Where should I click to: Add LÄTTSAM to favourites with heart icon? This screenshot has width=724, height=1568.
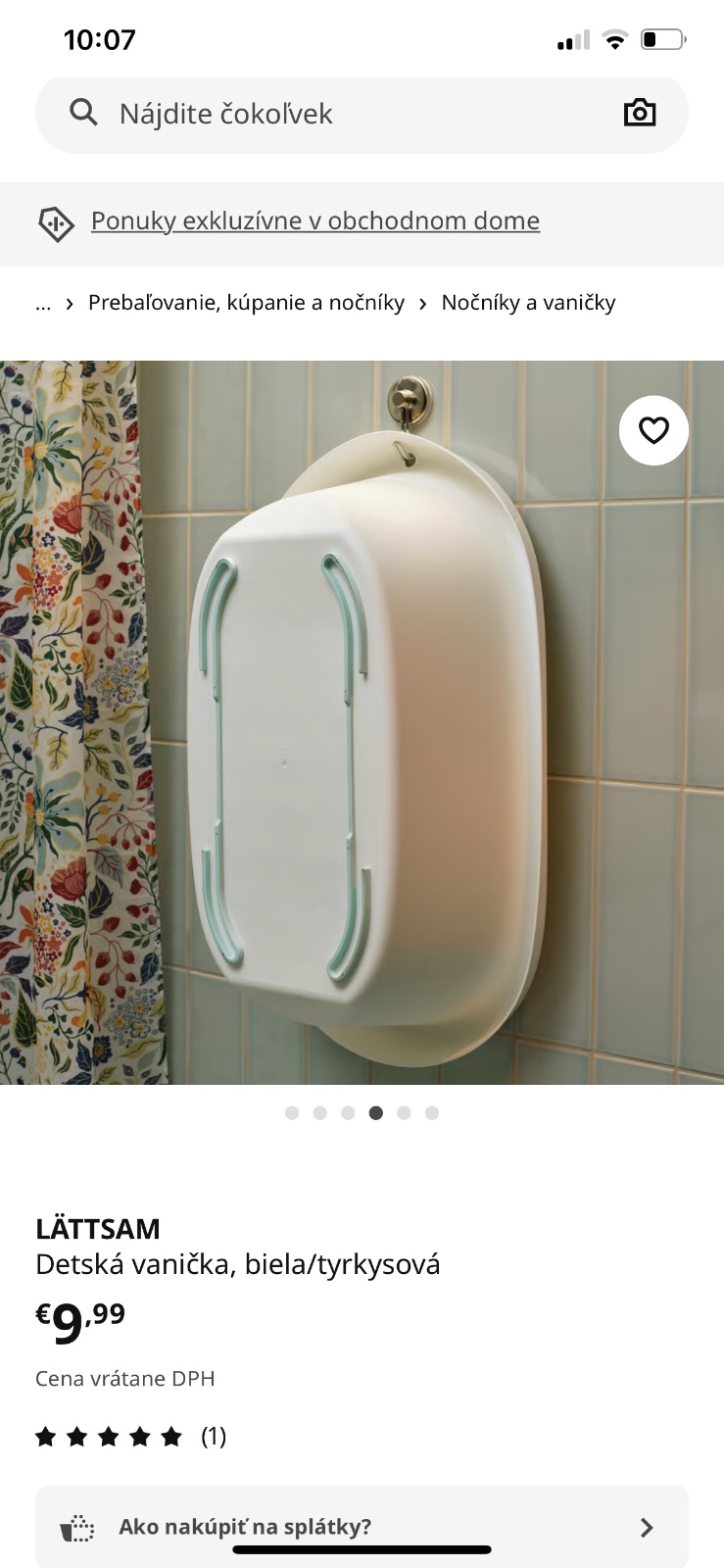pos(653,430)
